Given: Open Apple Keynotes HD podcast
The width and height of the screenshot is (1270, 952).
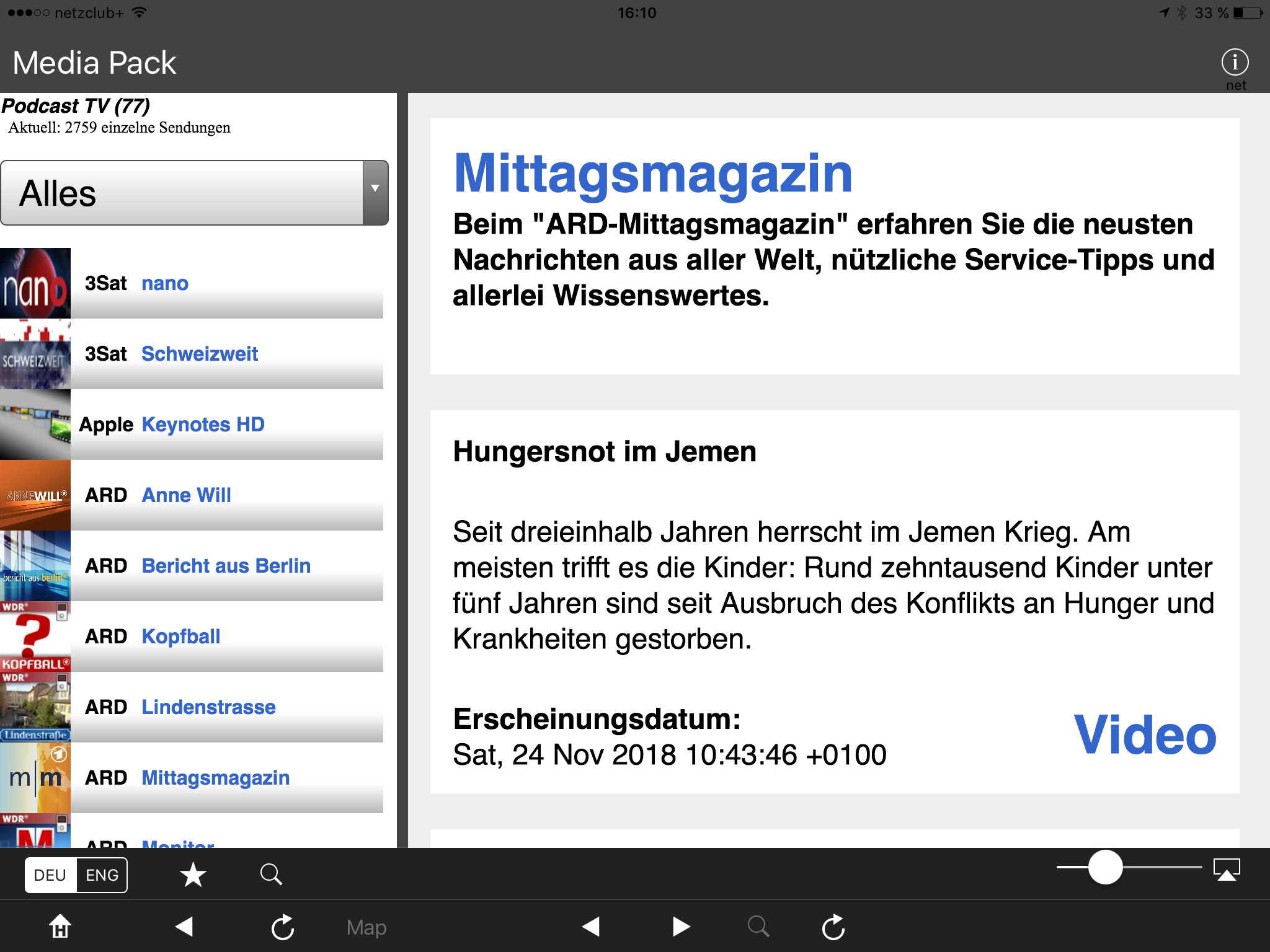Looking at the screenshot, I should click(203, 425).
